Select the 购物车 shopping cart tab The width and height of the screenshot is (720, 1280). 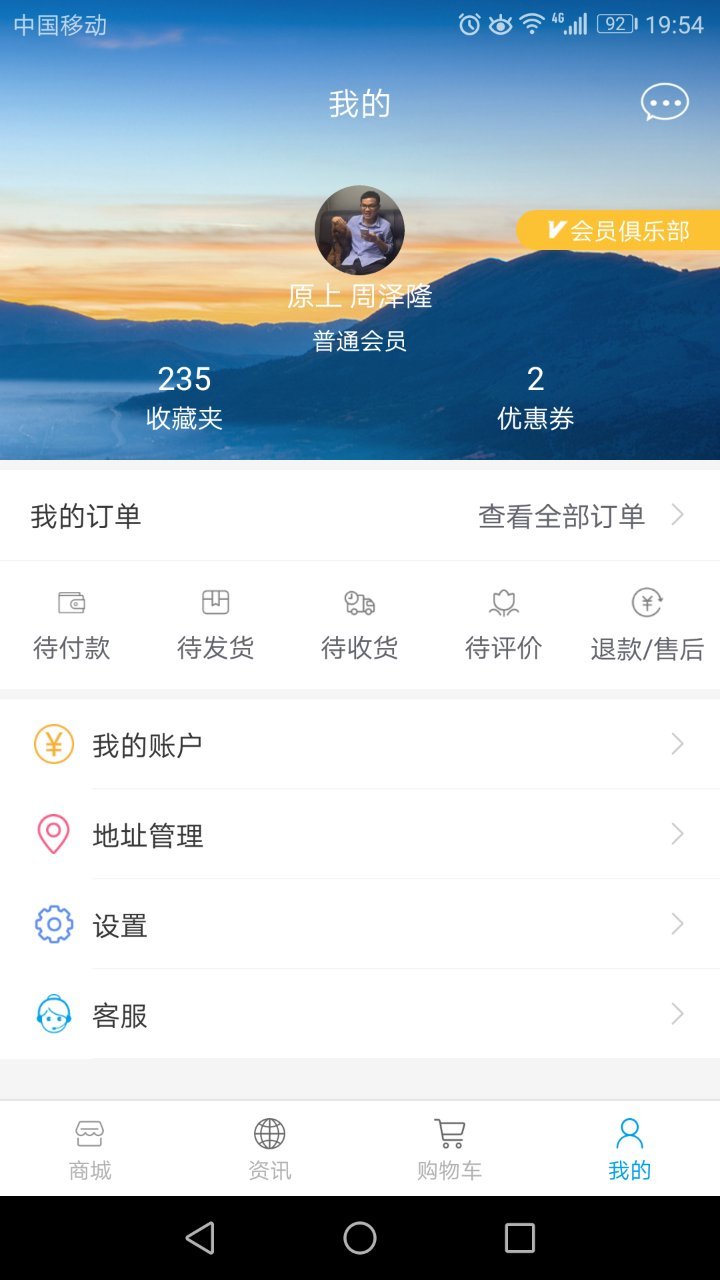pos(449,1145)
